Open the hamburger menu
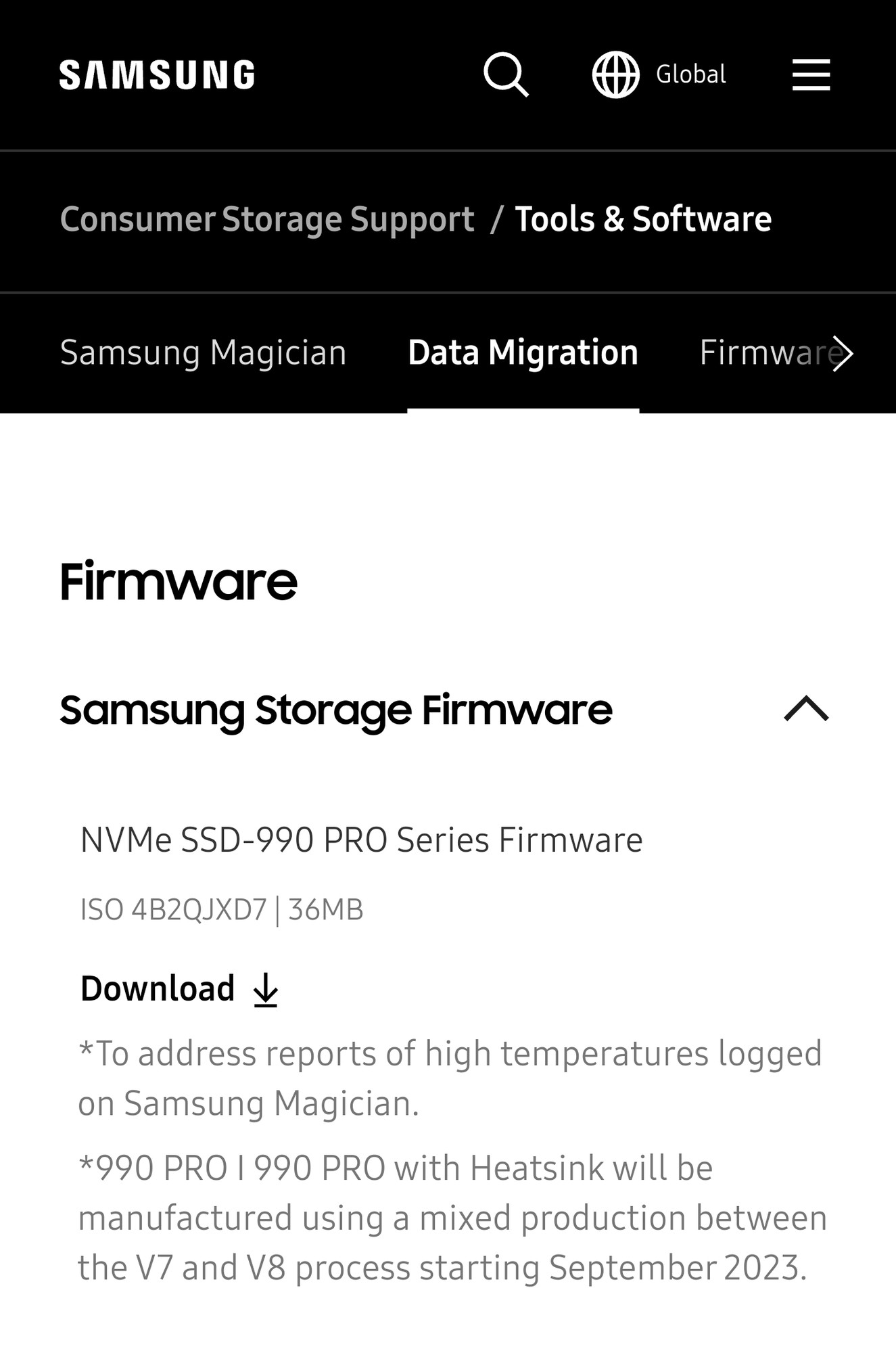The height and width of the screenshot is (1353, 896). pos(811,74)
